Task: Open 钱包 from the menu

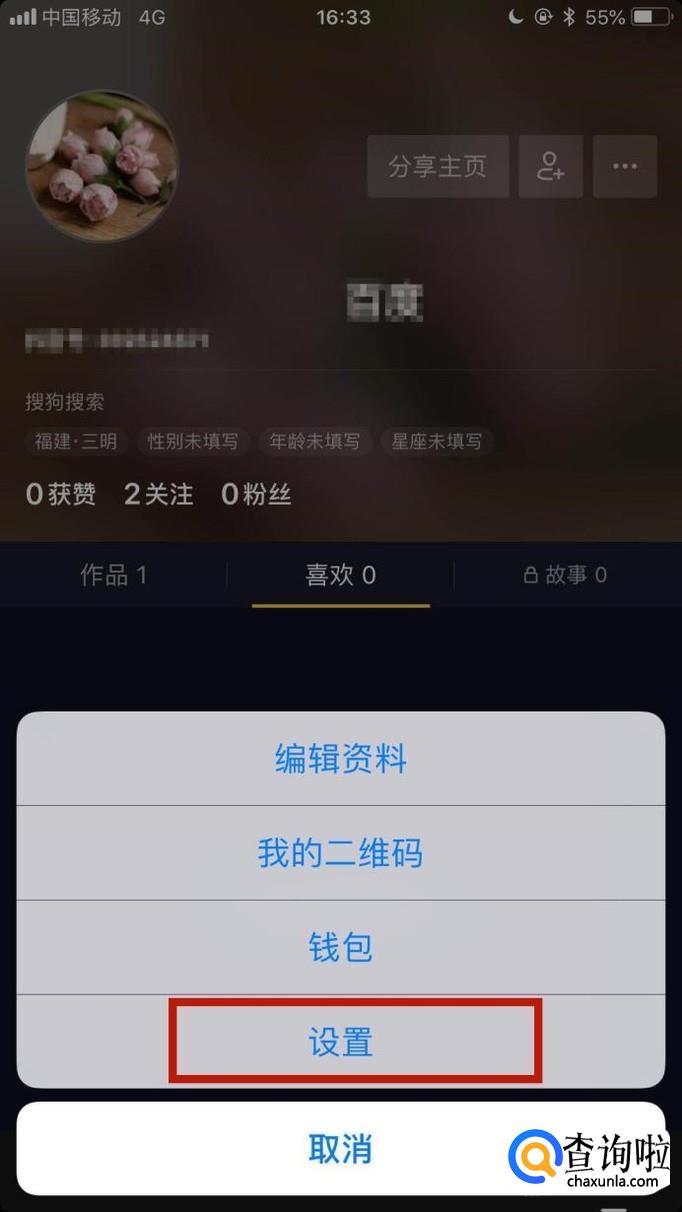Action: [340, 947]
